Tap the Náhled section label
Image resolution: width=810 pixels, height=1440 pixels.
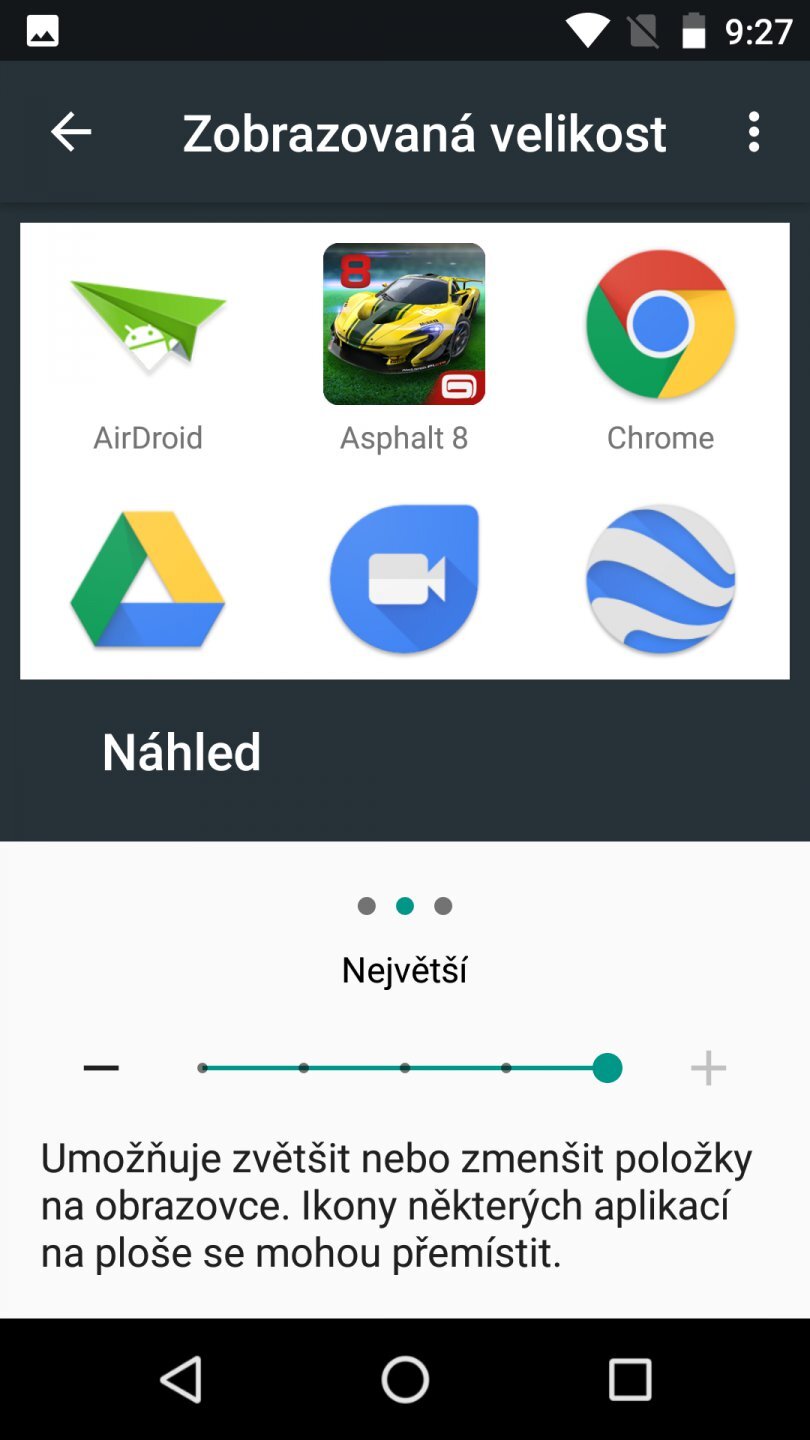(x=181, y=753)
